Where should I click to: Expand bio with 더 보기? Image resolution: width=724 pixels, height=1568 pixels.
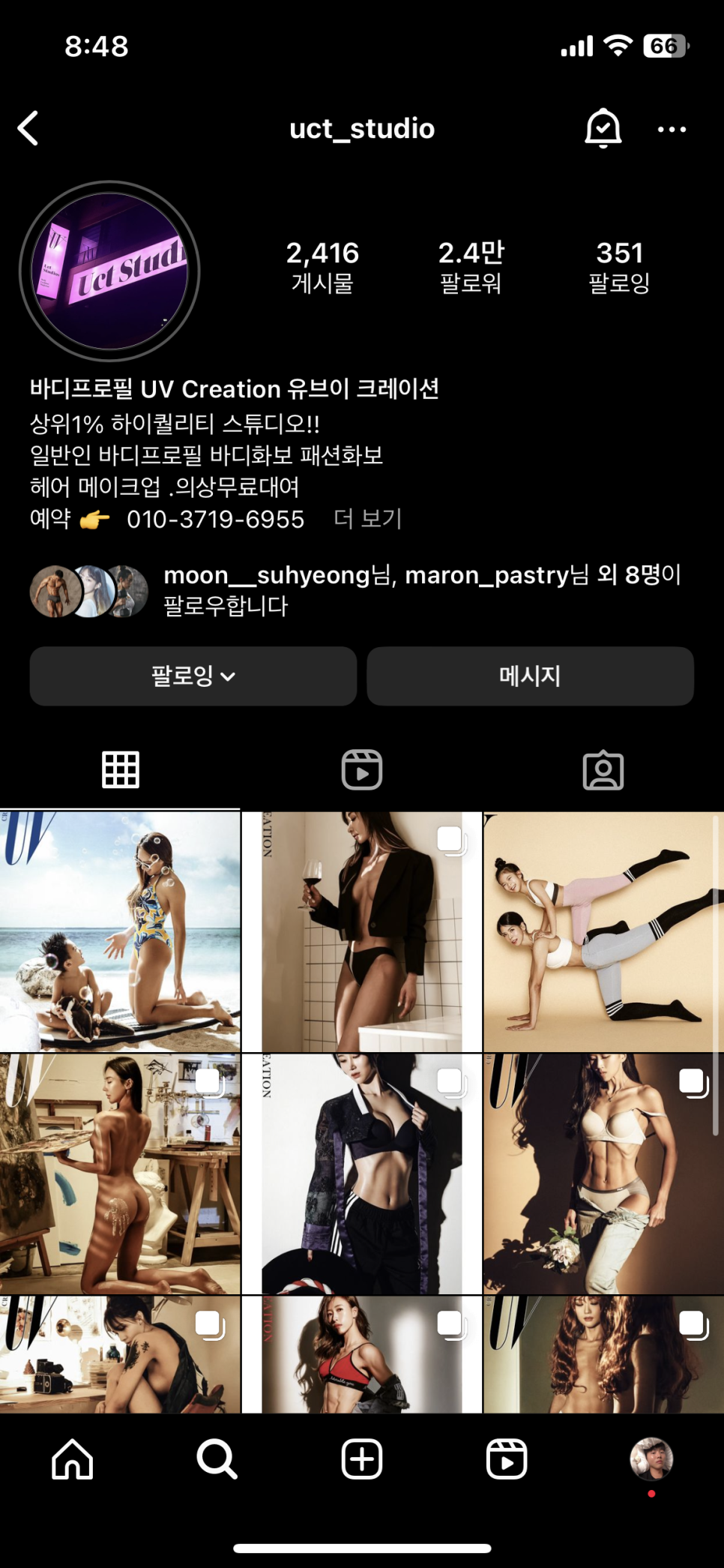[x=368, y=518]
